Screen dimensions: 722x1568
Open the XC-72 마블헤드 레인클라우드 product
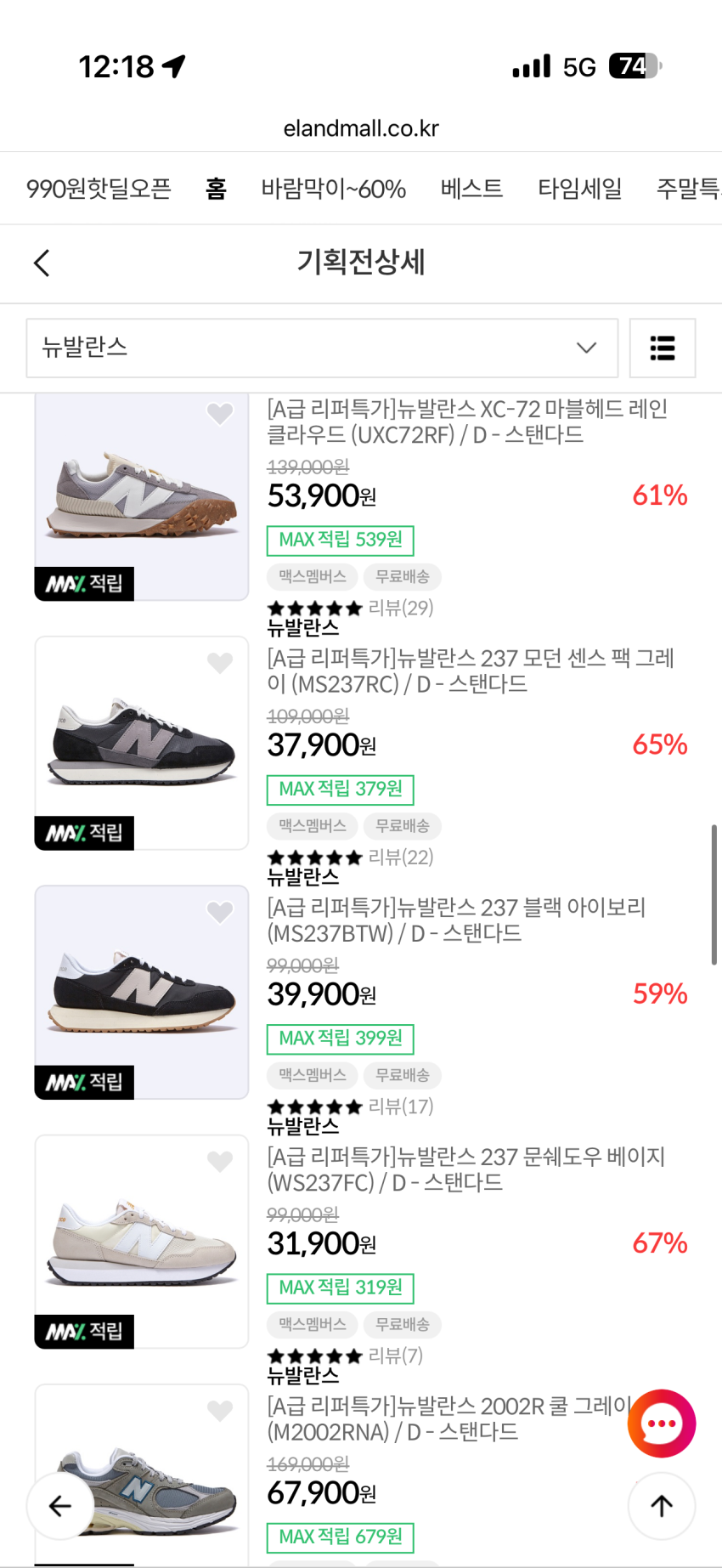467,422
